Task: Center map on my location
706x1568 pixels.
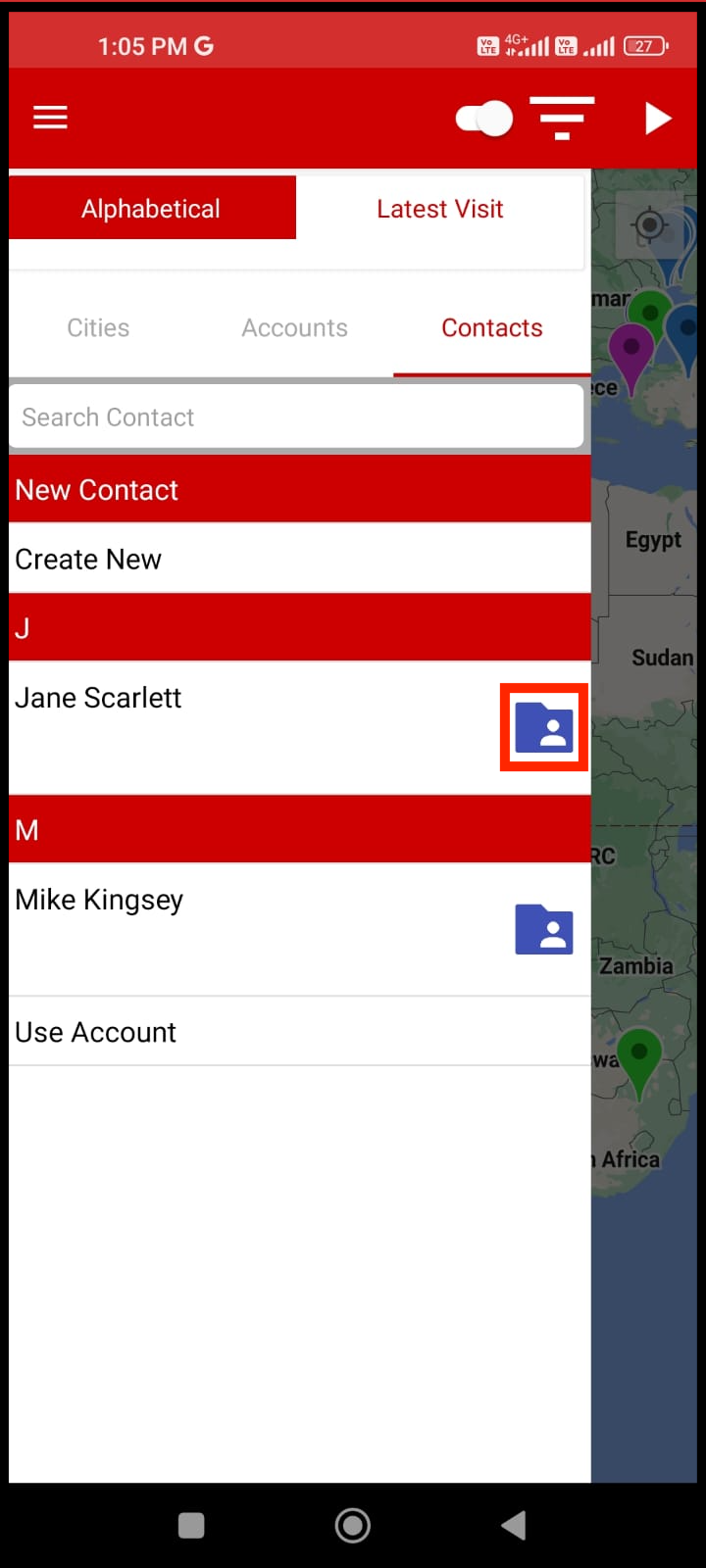Action: click(x=649, y=227)
